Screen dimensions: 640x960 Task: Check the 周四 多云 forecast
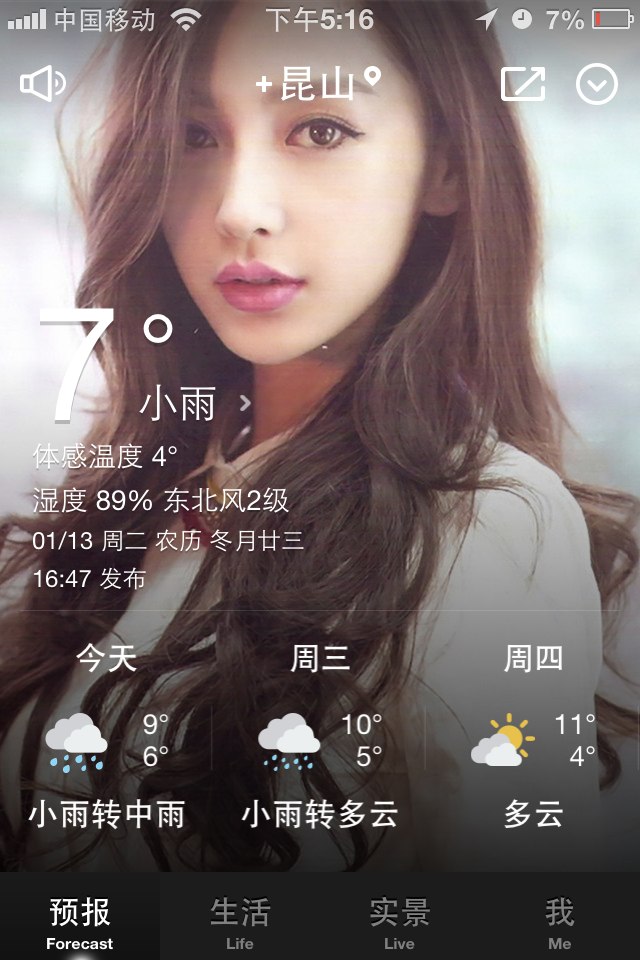pos(533,740)
